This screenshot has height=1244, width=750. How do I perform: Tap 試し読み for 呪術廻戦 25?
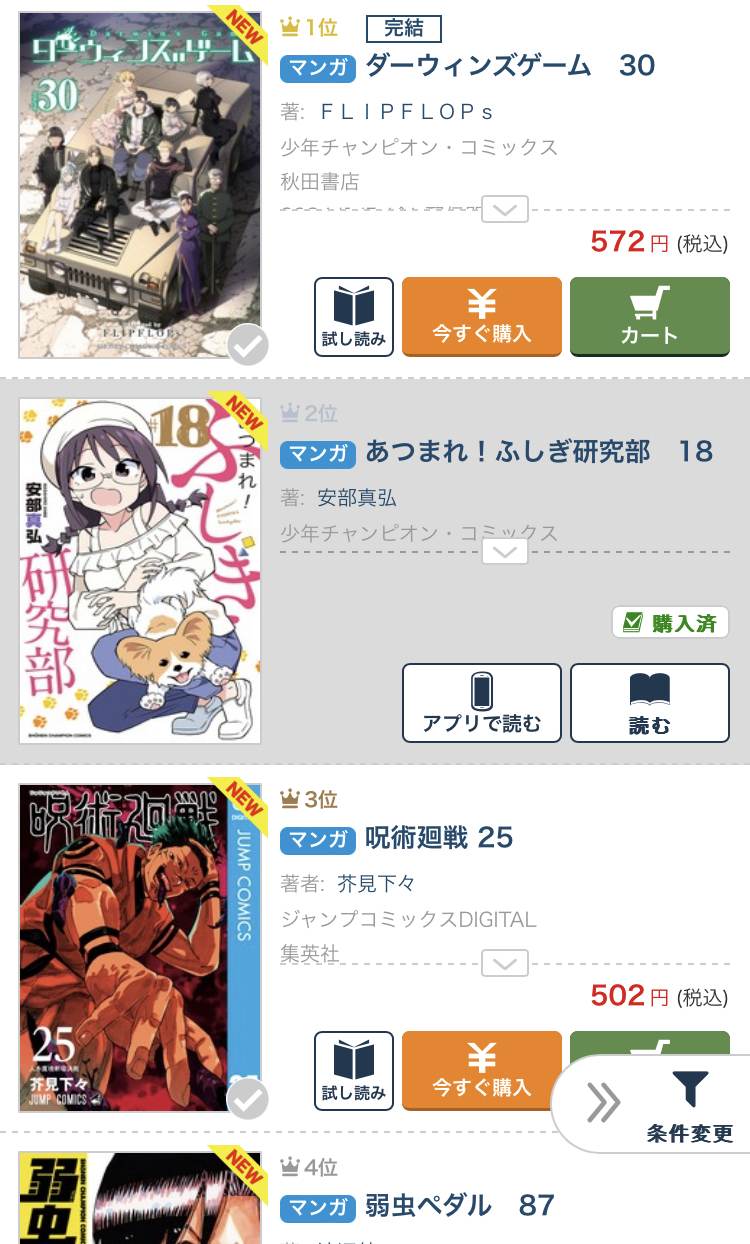click(353, 1070)
